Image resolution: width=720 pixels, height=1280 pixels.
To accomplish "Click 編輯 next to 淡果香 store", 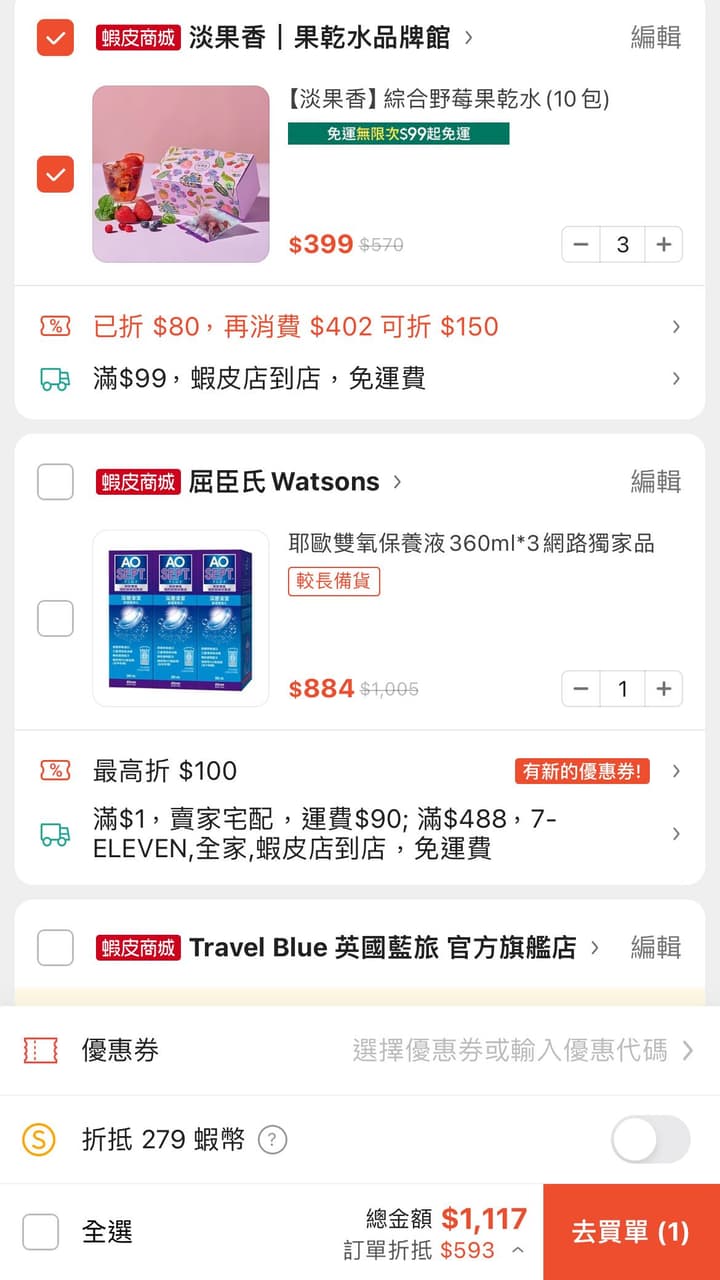I will tap(654, 38).
